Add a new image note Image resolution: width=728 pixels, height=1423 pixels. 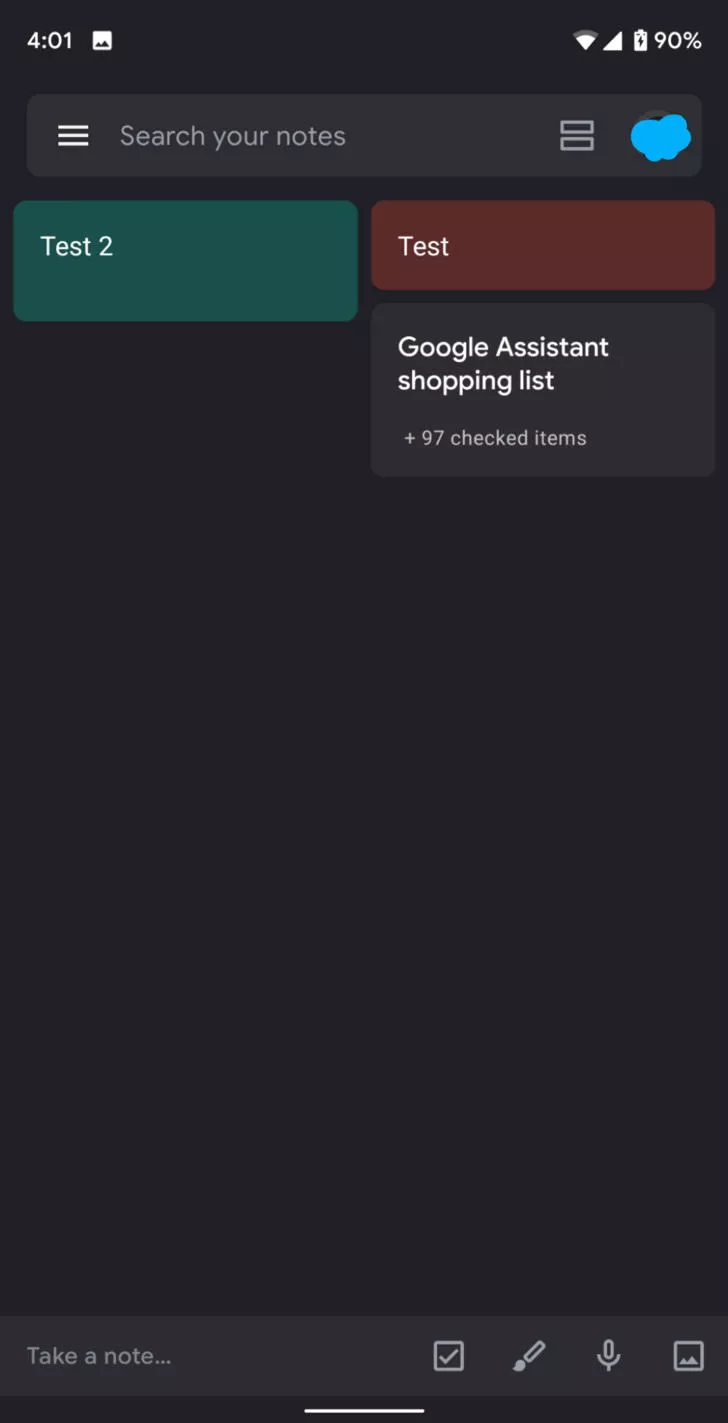click(x=688, y=1356)
